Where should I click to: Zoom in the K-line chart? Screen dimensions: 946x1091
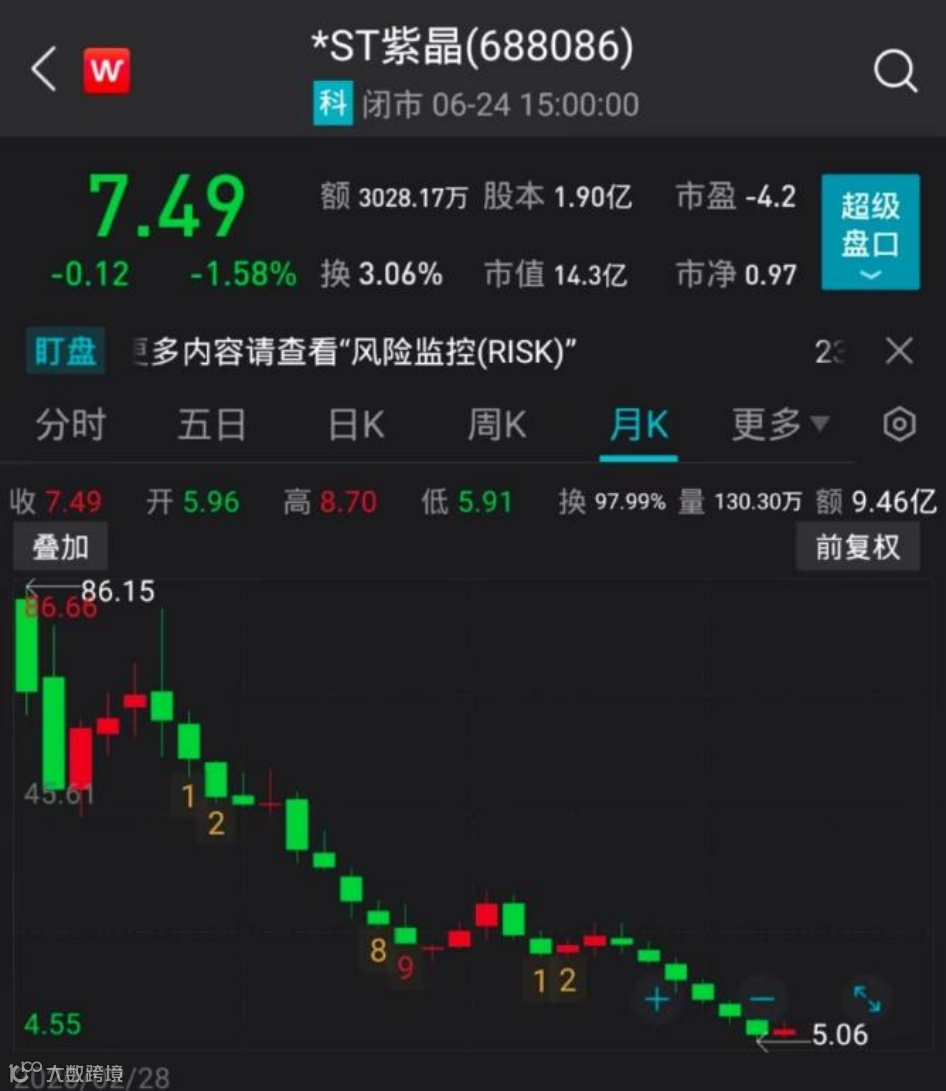pos(657,999)
